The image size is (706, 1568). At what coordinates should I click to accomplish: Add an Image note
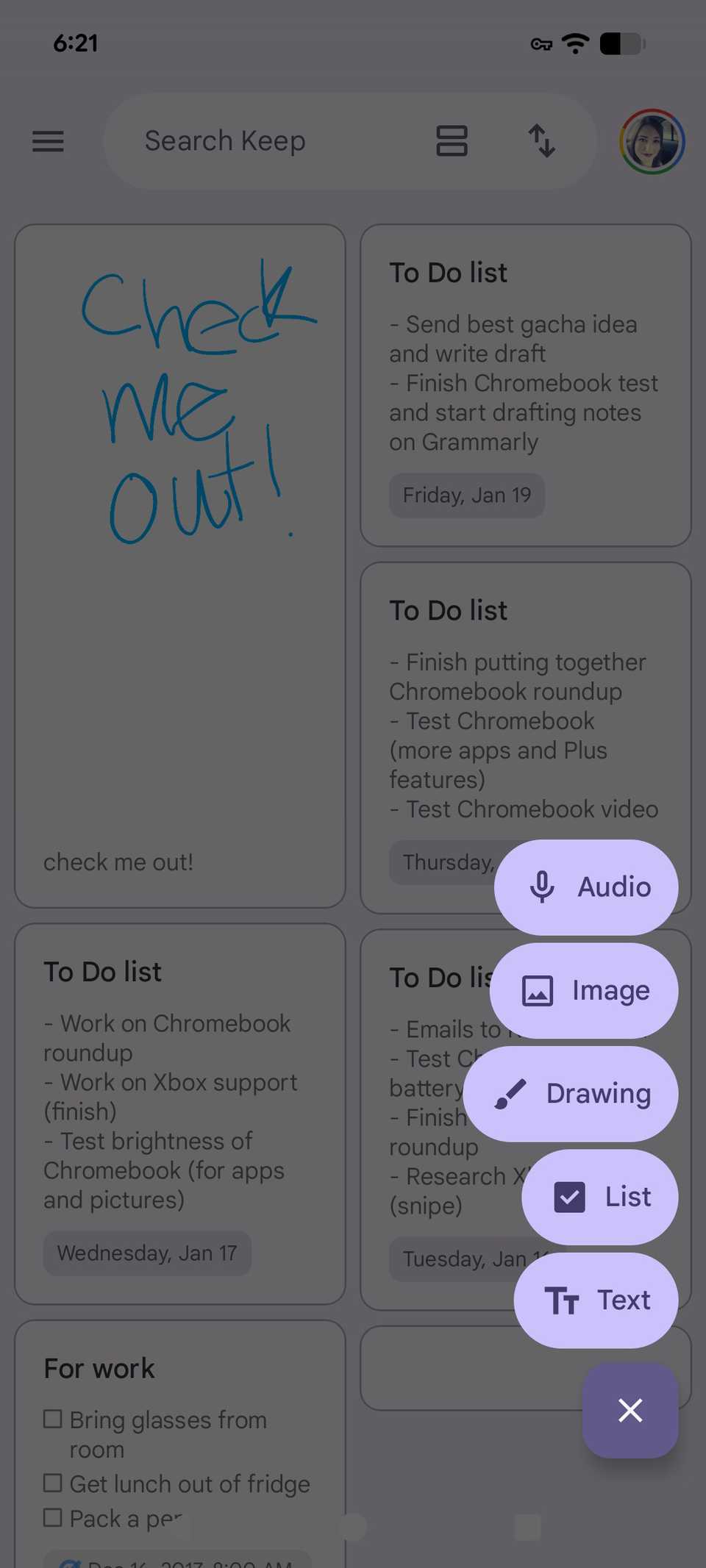pos(583,990)
